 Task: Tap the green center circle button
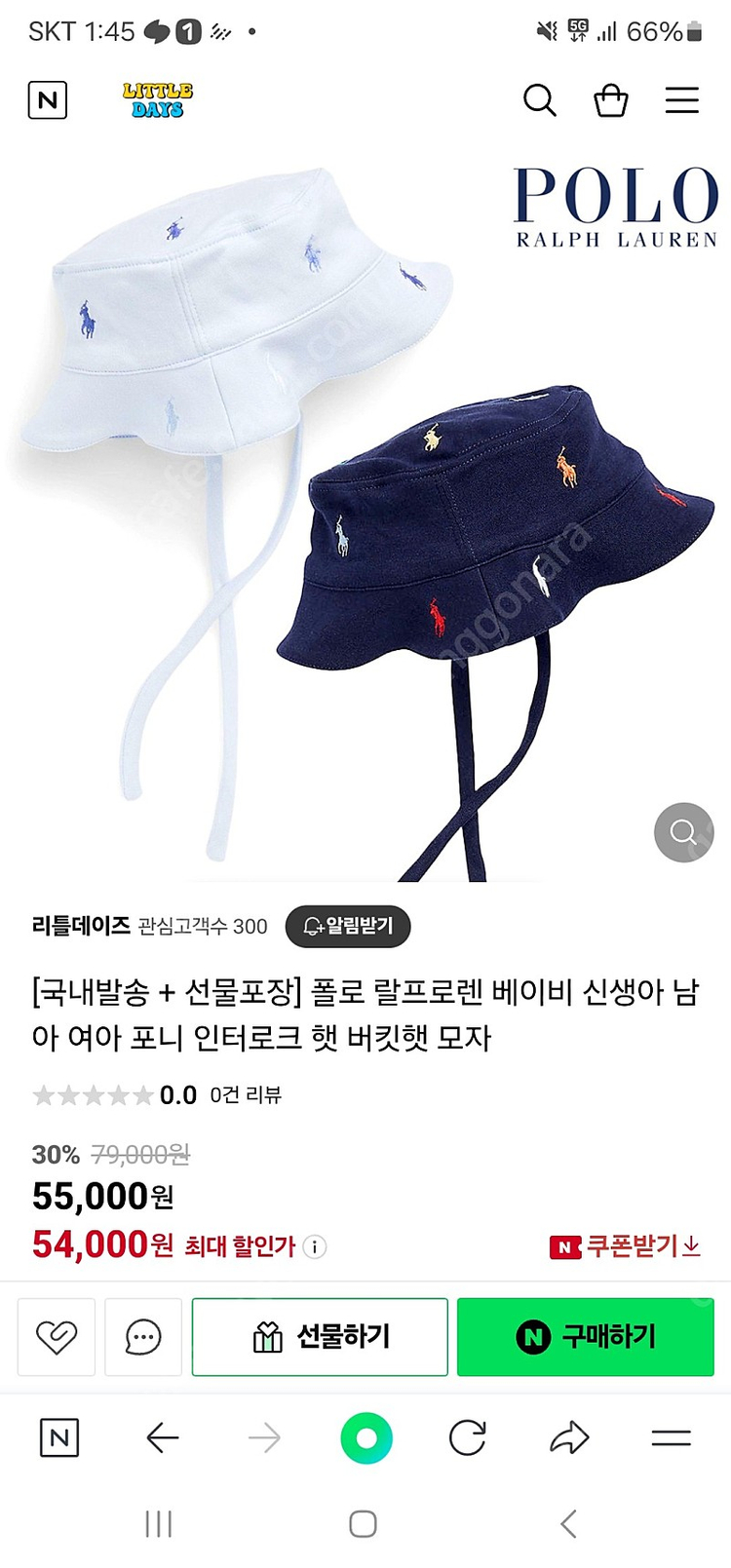(366, 1437)
